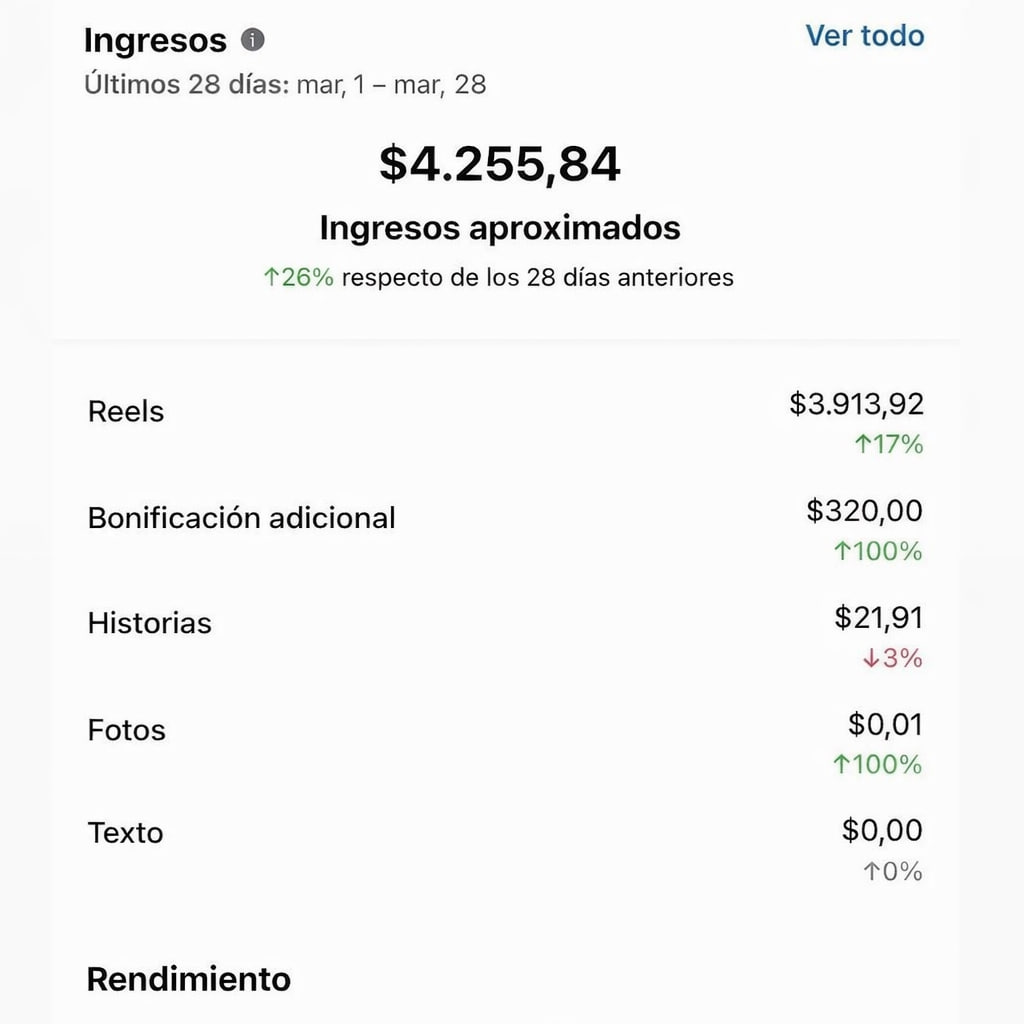Open the Ver todo link

click(864, 36)
